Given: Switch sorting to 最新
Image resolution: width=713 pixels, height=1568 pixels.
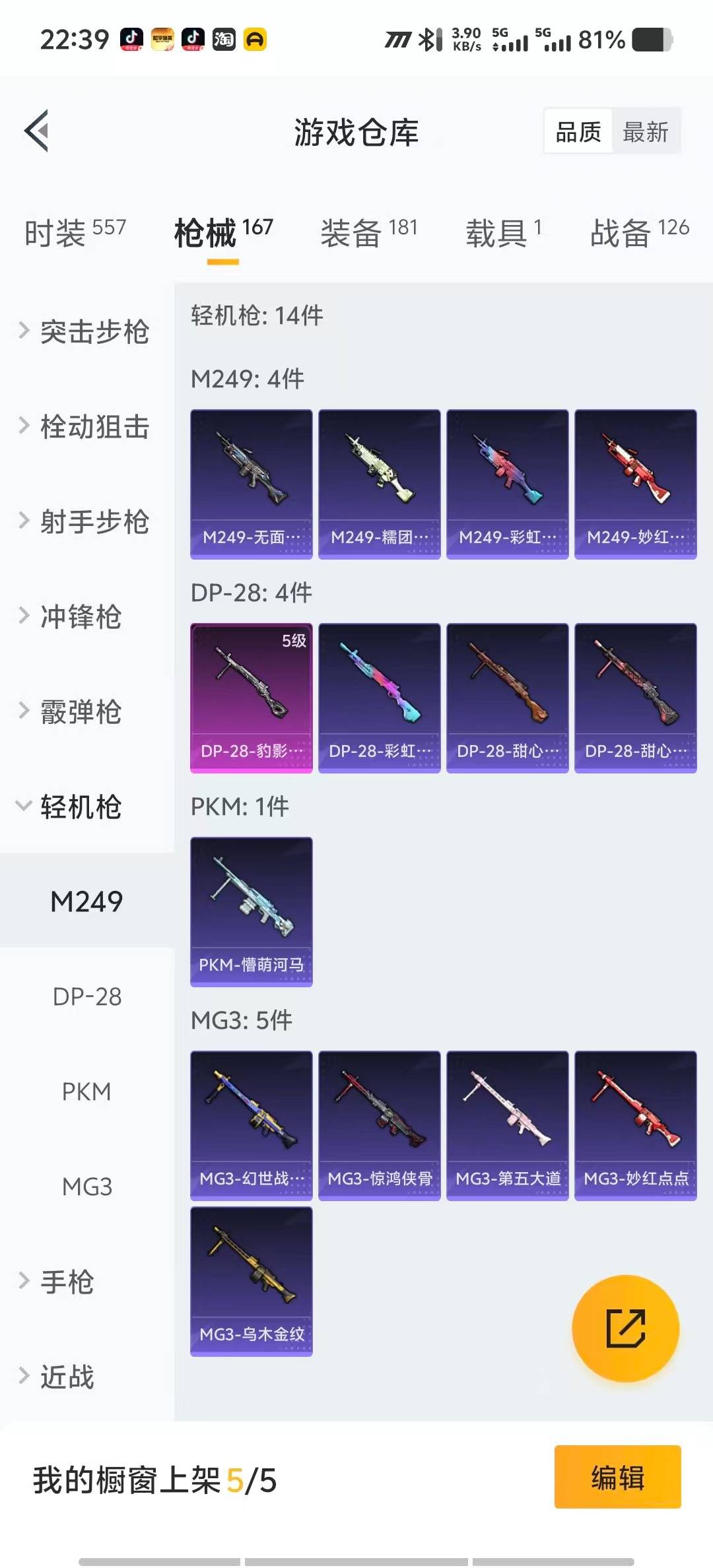Looking at the screenshot, I should [645, 131].
